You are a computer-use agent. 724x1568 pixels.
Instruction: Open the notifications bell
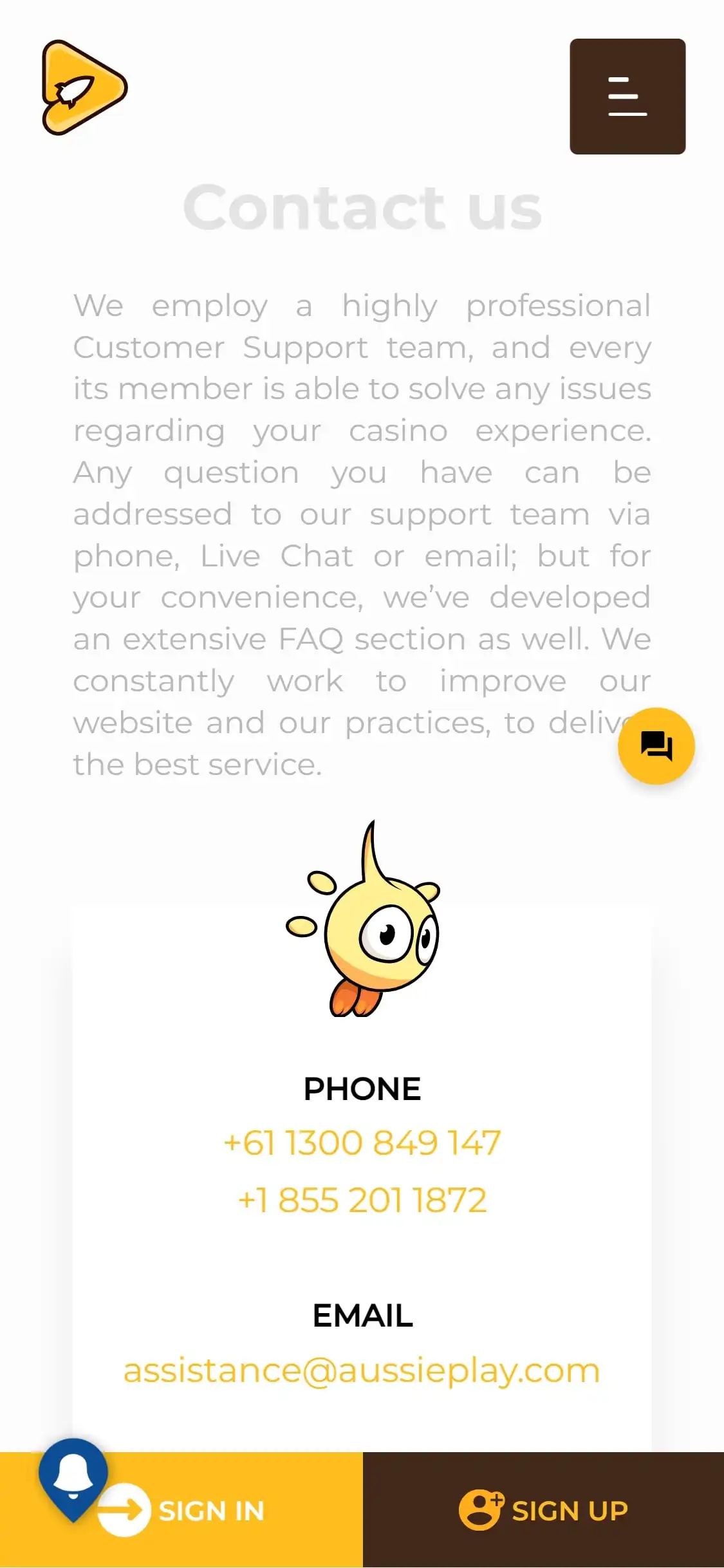[73, 1474]
